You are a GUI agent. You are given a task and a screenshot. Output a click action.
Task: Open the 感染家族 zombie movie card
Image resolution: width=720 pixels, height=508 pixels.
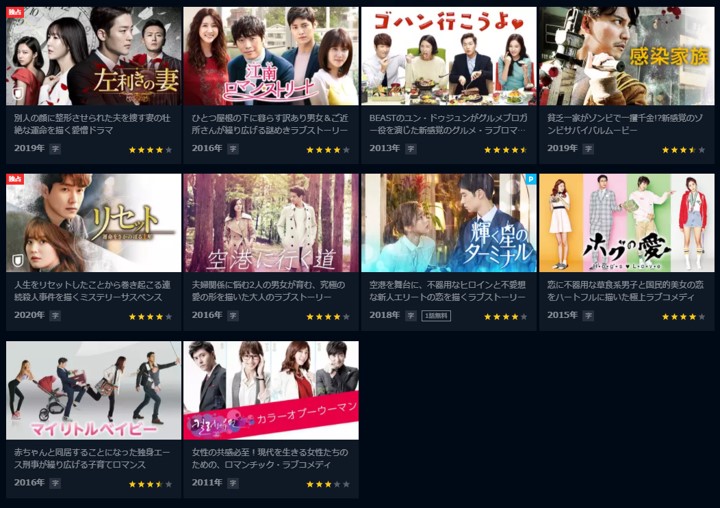click(626, 58)
